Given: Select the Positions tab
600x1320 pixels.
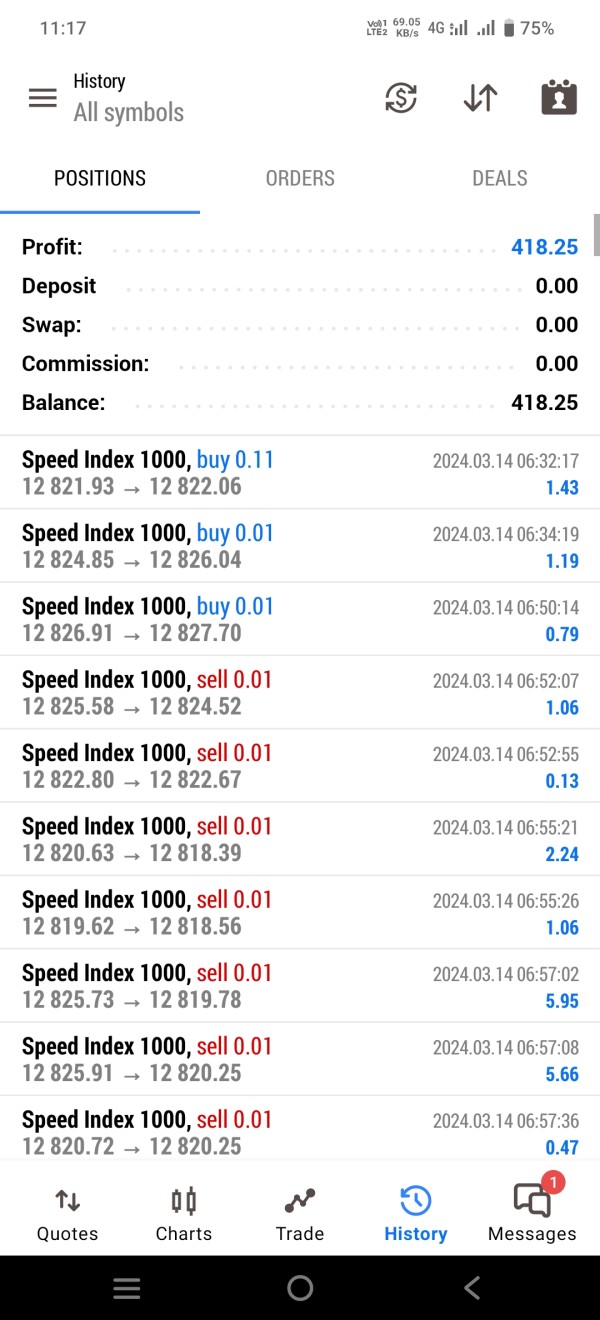Looking at the screenshot, I should [100, 178].
